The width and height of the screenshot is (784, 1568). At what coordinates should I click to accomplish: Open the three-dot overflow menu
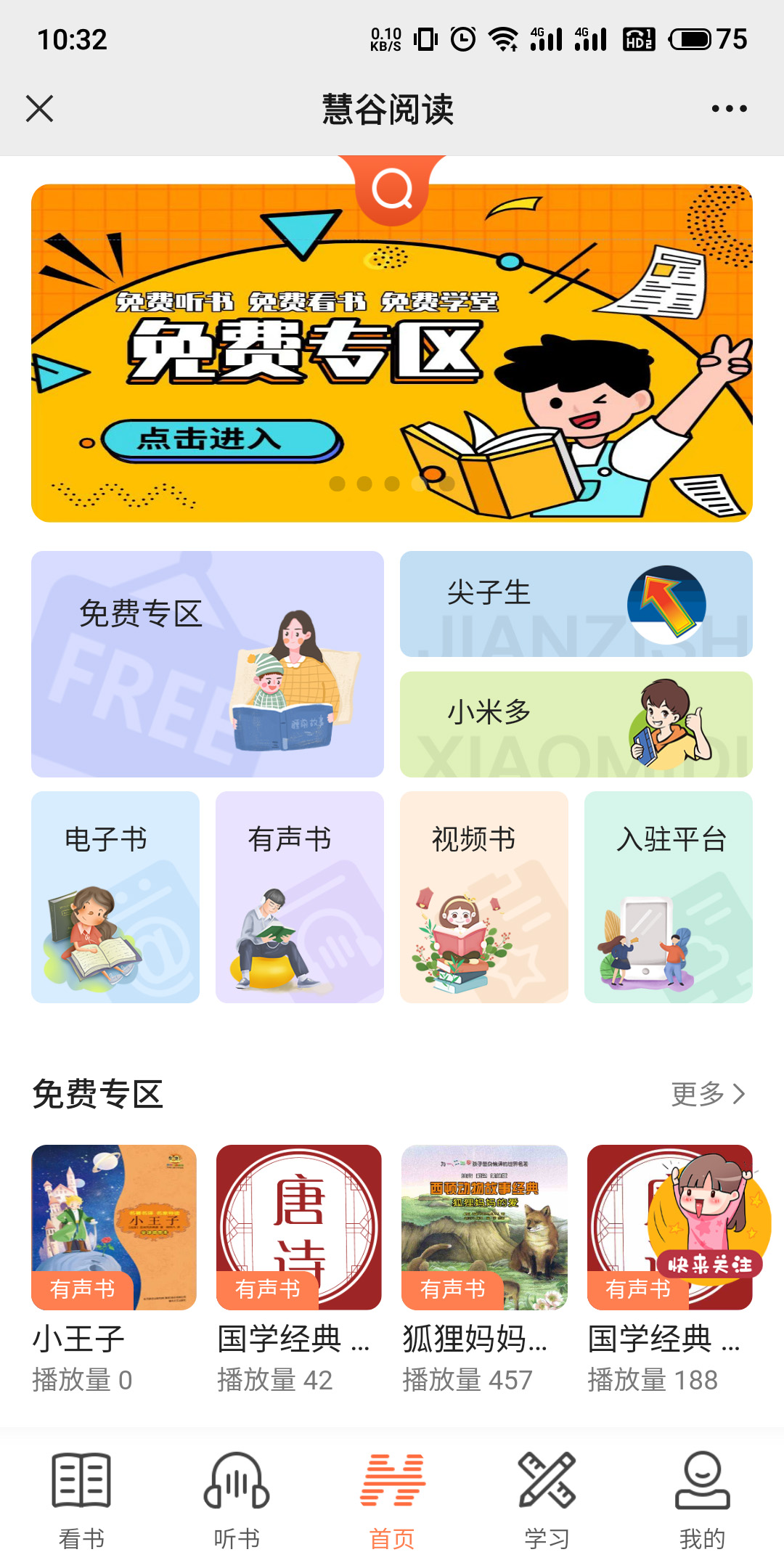(x=729, y=109)
